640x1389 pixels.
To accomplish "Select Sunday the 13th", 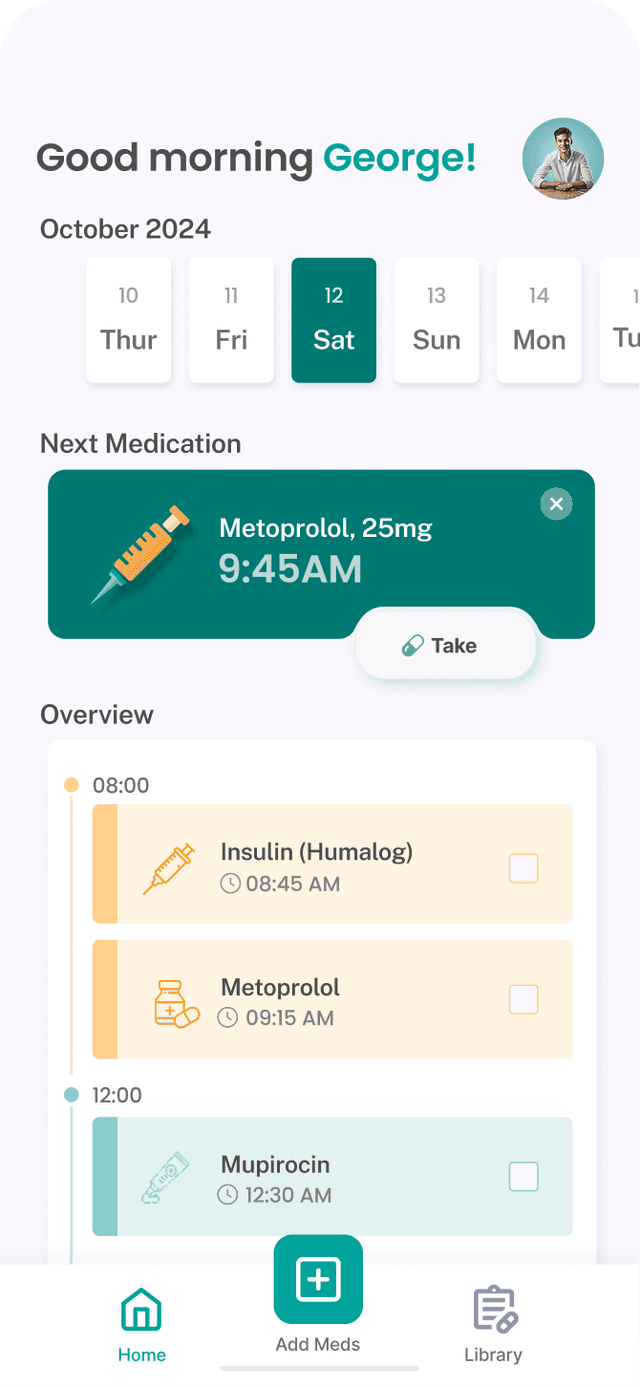I will point(437,320).
